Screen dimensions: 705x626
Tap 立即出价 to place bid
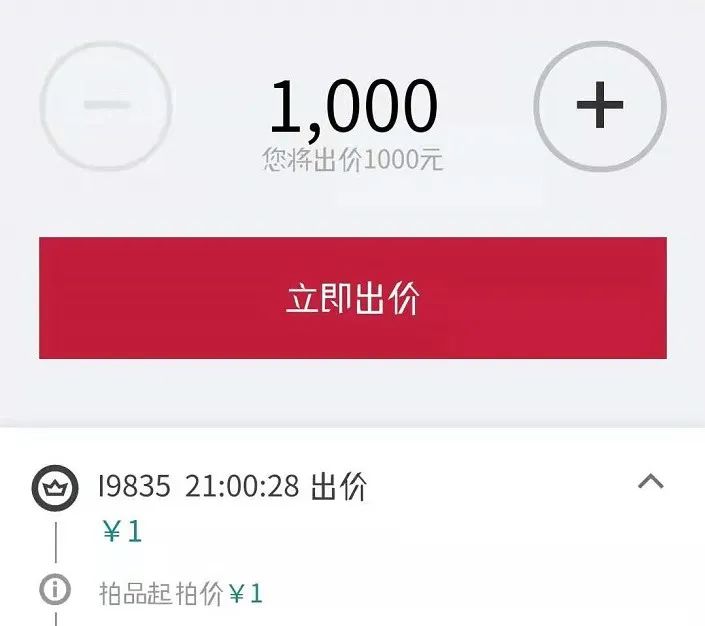click(x=352, y=298)
